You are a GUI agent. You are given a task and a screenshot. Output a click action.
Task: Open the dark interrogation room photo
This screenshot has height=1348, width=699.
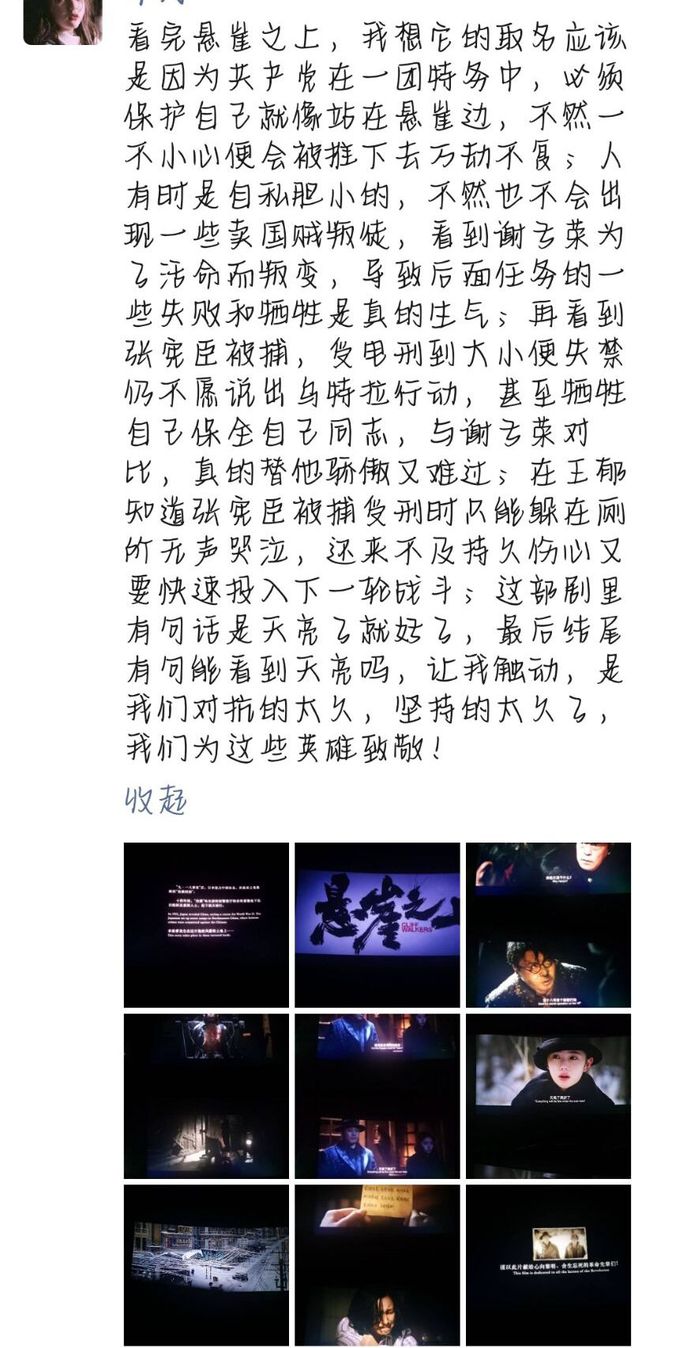pyautogui.click(x=206, y=1095)
